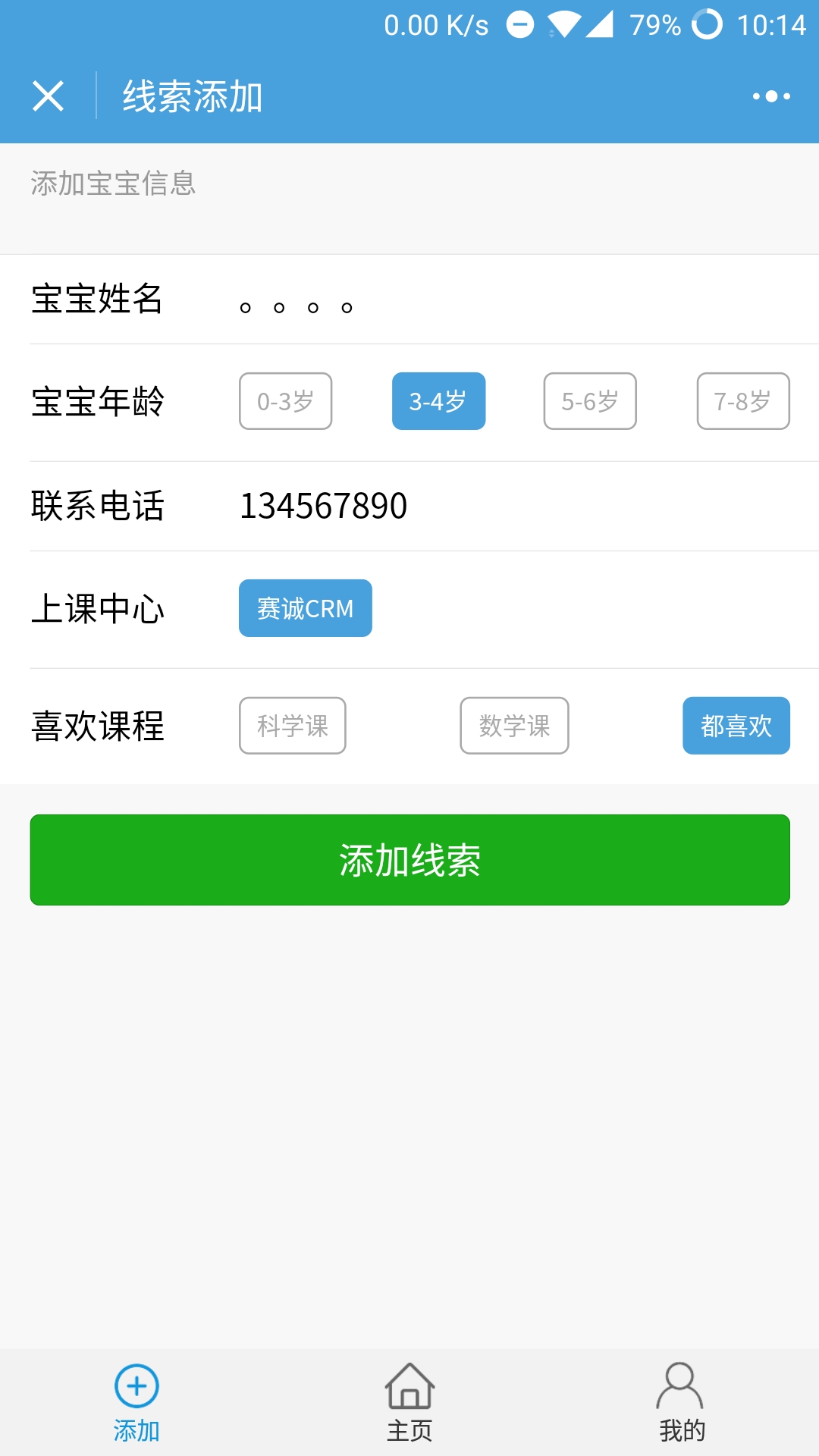Go to the 主页 tab

click(x=409, y=1403)
